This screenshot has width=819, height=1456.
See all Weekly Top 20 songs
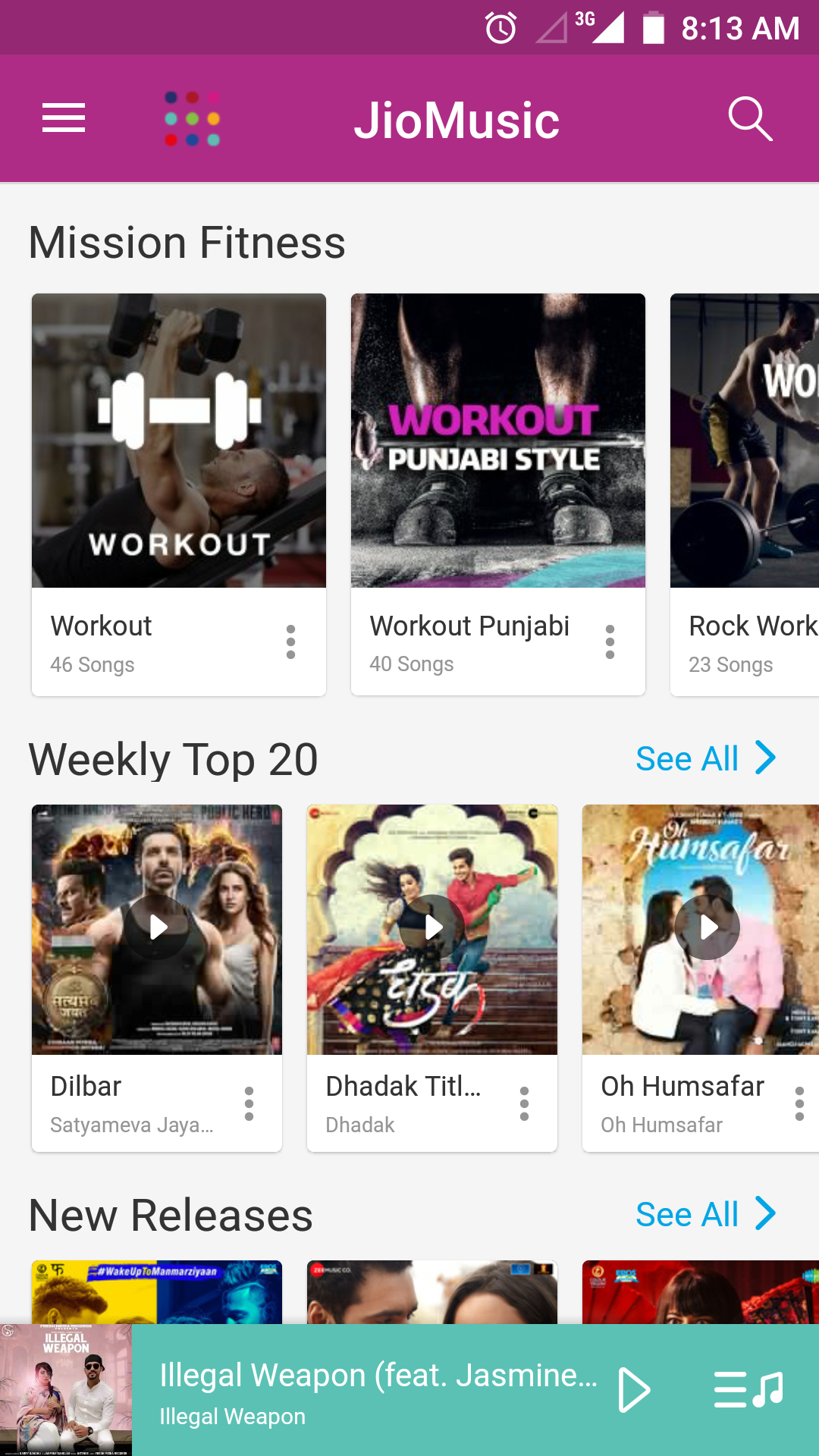pyautogui.click(x=705, y=758)
